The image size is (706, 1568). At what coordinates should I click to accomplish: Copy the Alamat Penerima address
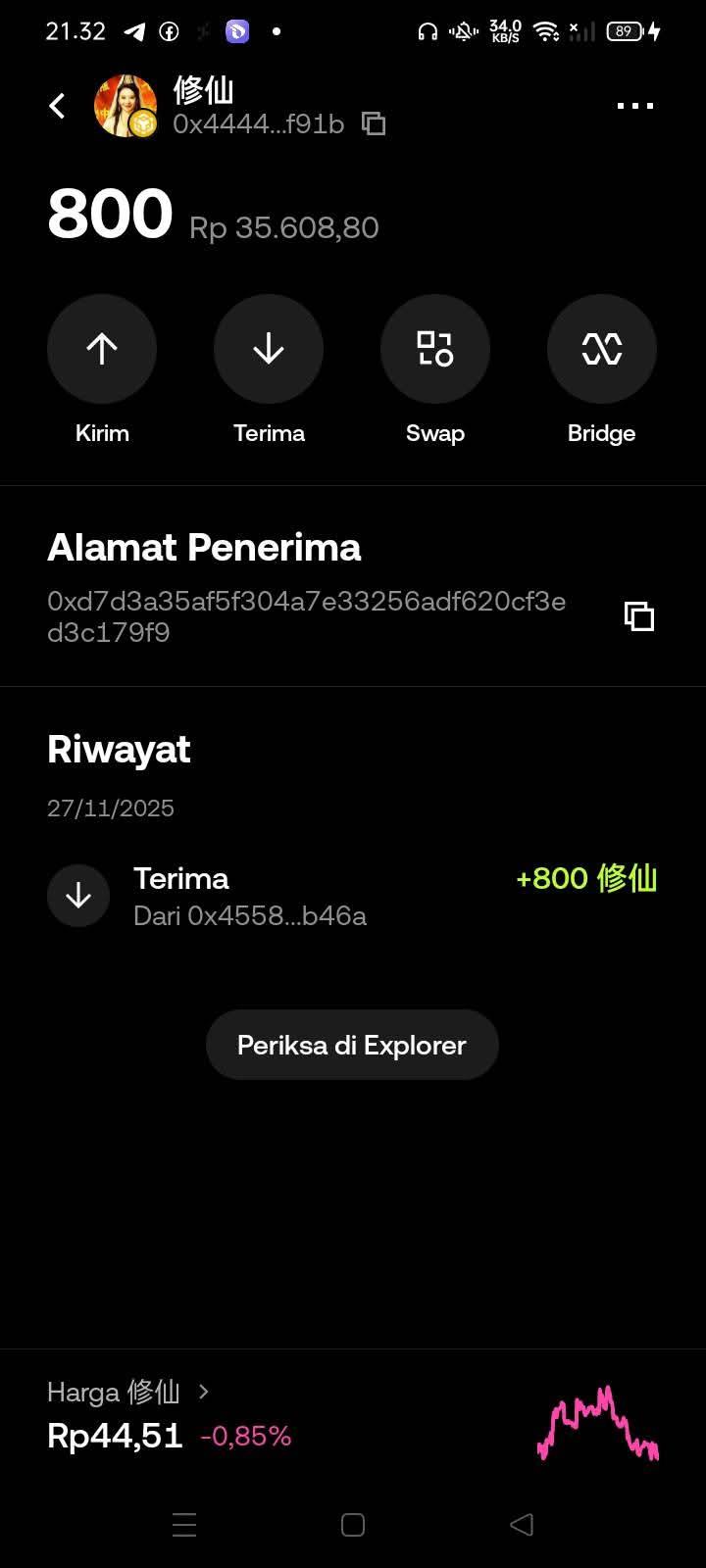[639, 616]
